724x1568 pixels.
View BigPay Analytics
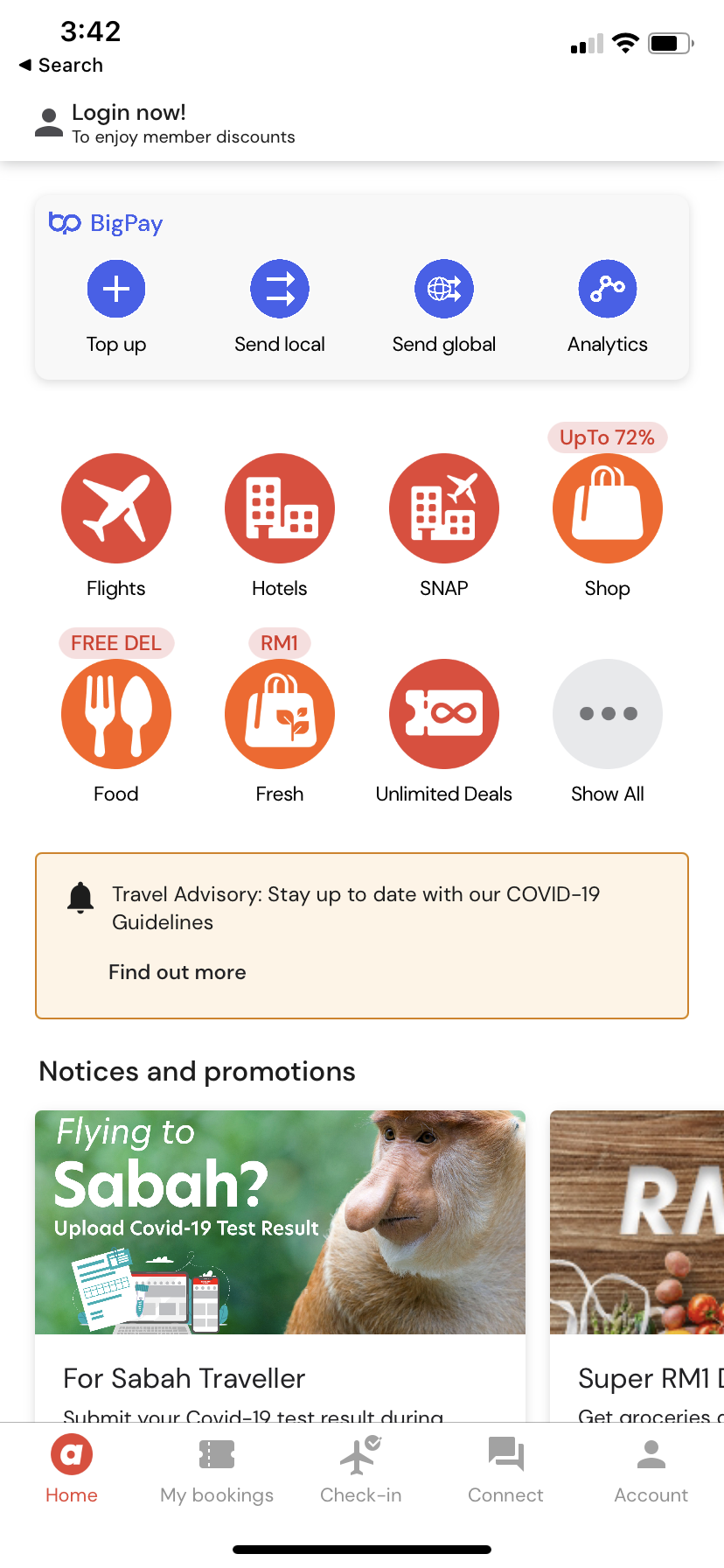pos(608,290)
